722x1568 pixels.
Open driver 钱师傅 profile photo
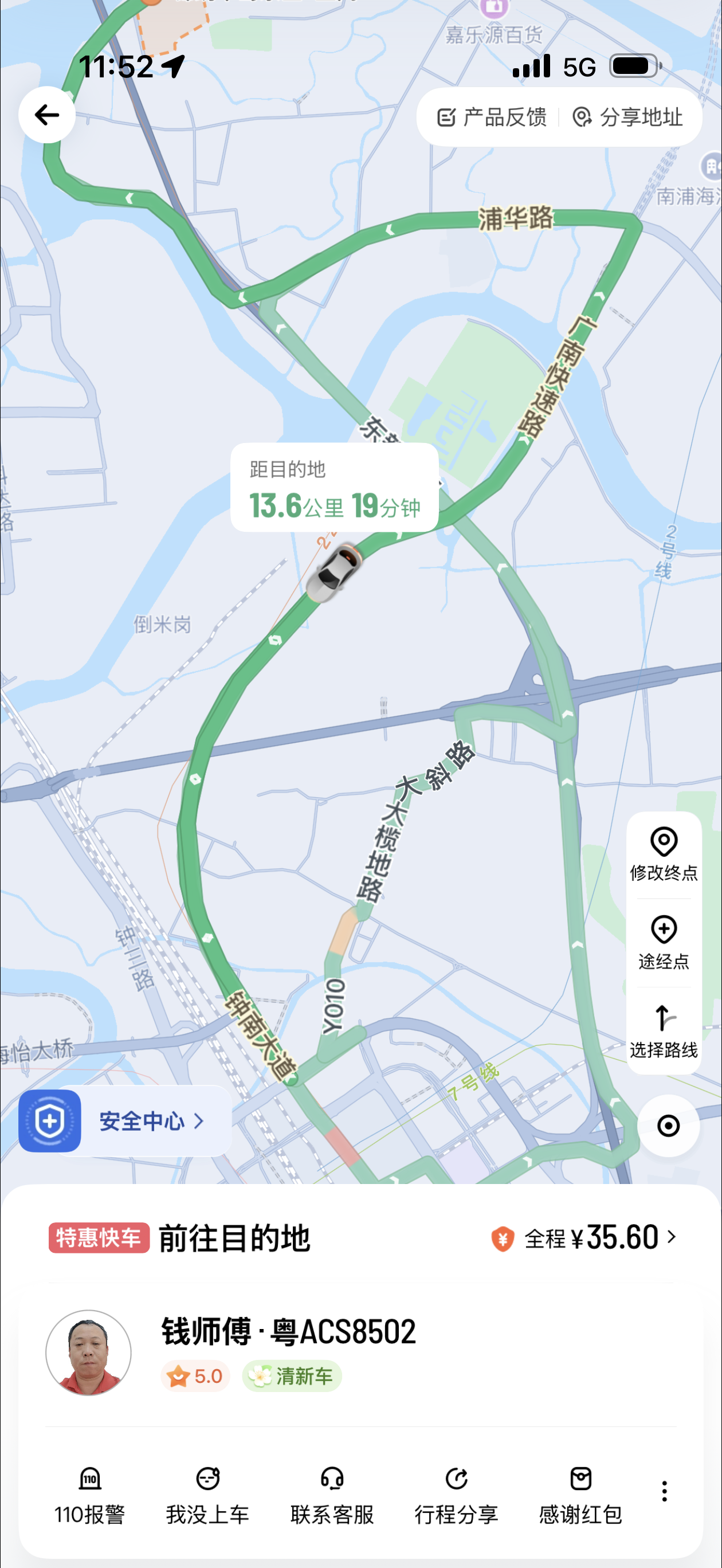[x=89, y=1353]
